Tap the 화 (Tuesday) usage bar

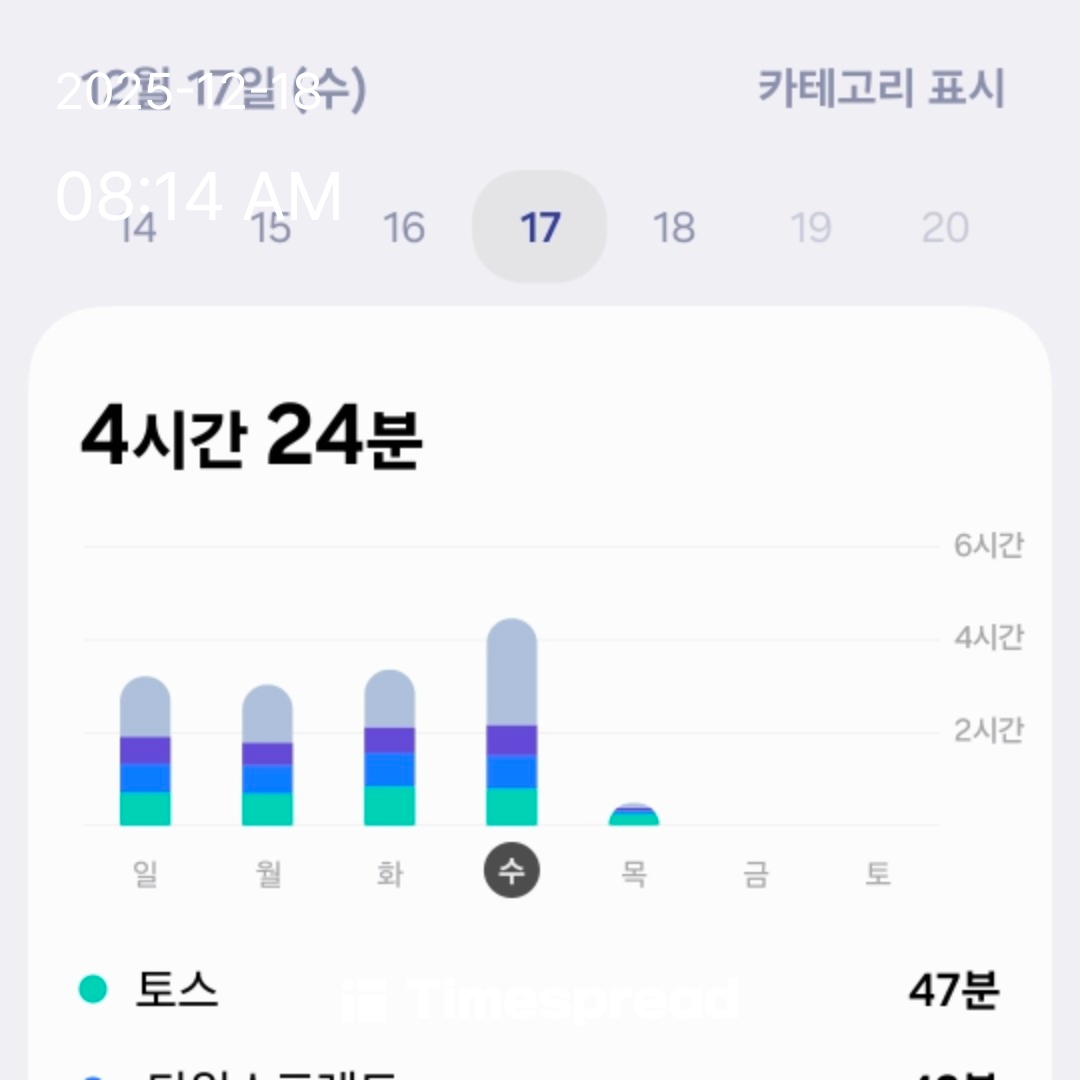pos(389,748)
